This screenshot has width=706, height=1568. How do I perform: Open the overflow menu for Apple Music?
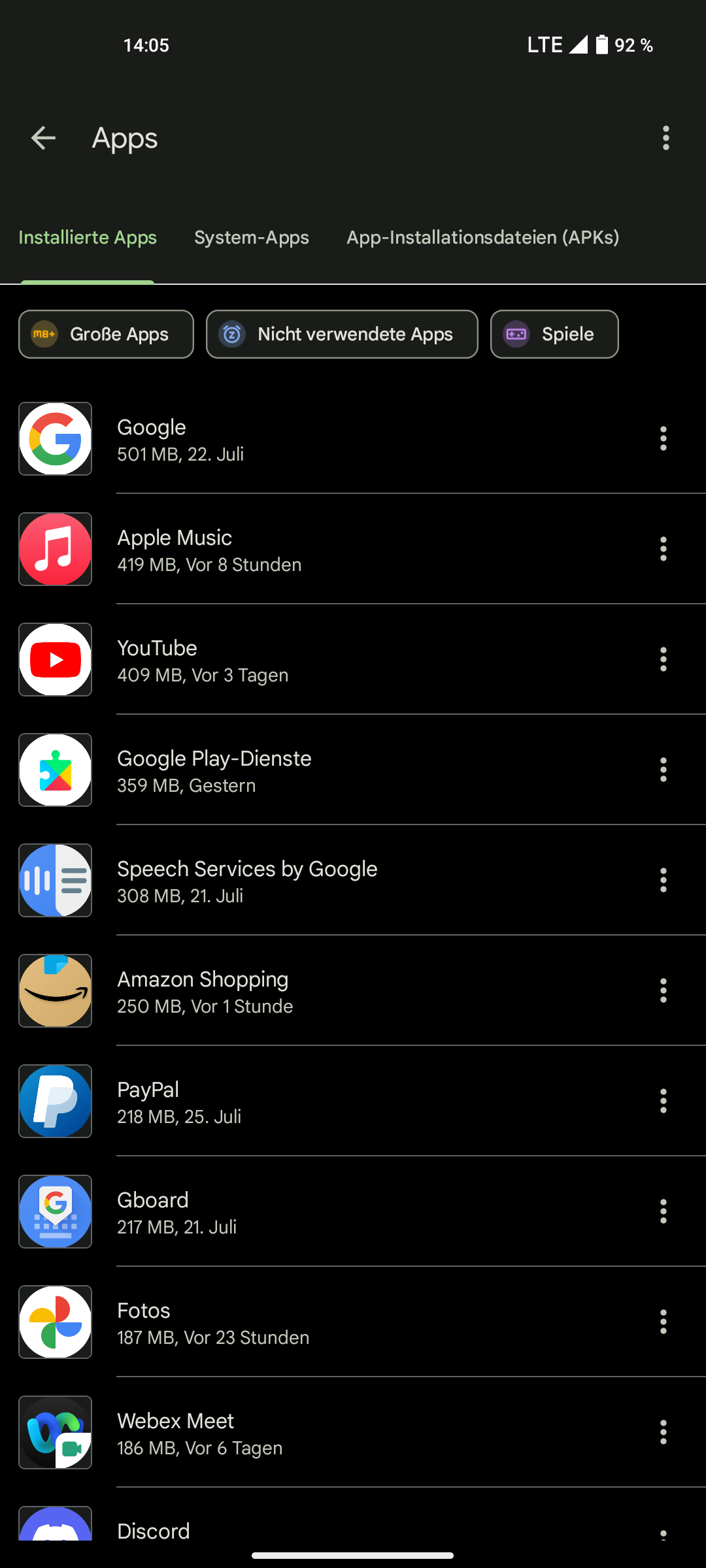pyautogui.click(x=663, y=549)
